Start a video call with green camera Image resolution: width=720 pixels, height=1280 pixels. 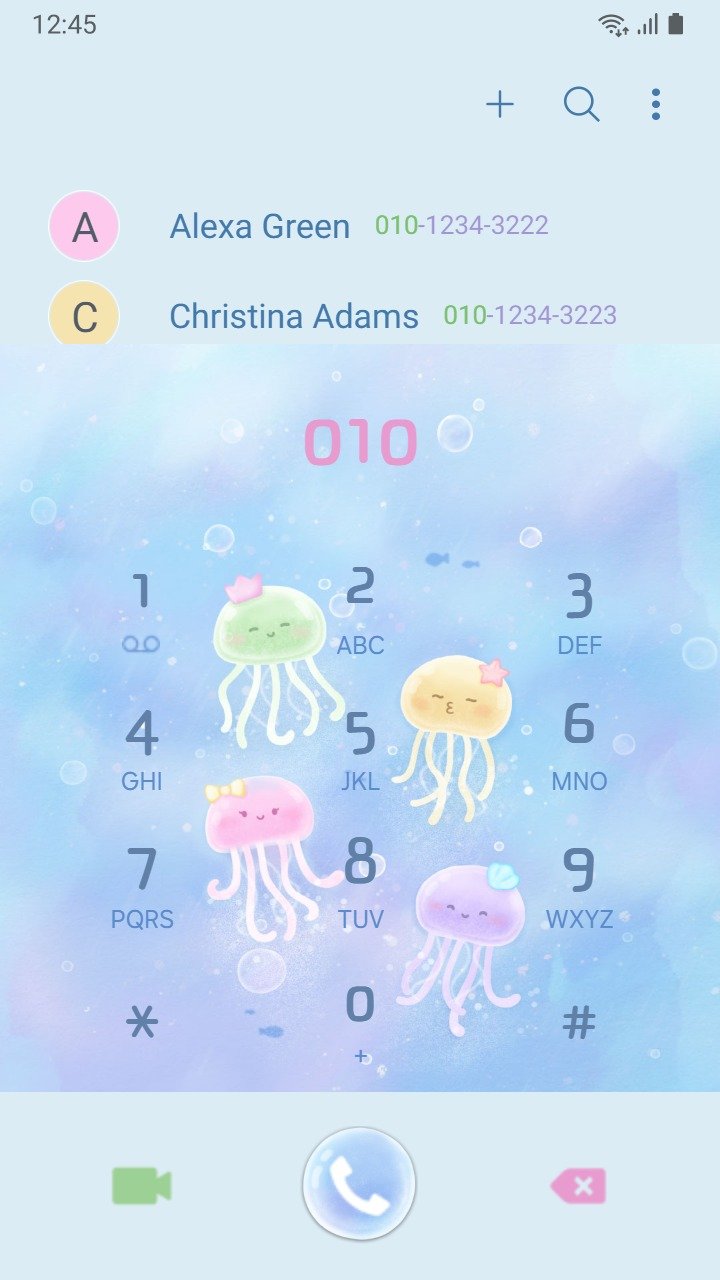[141, 1186]
